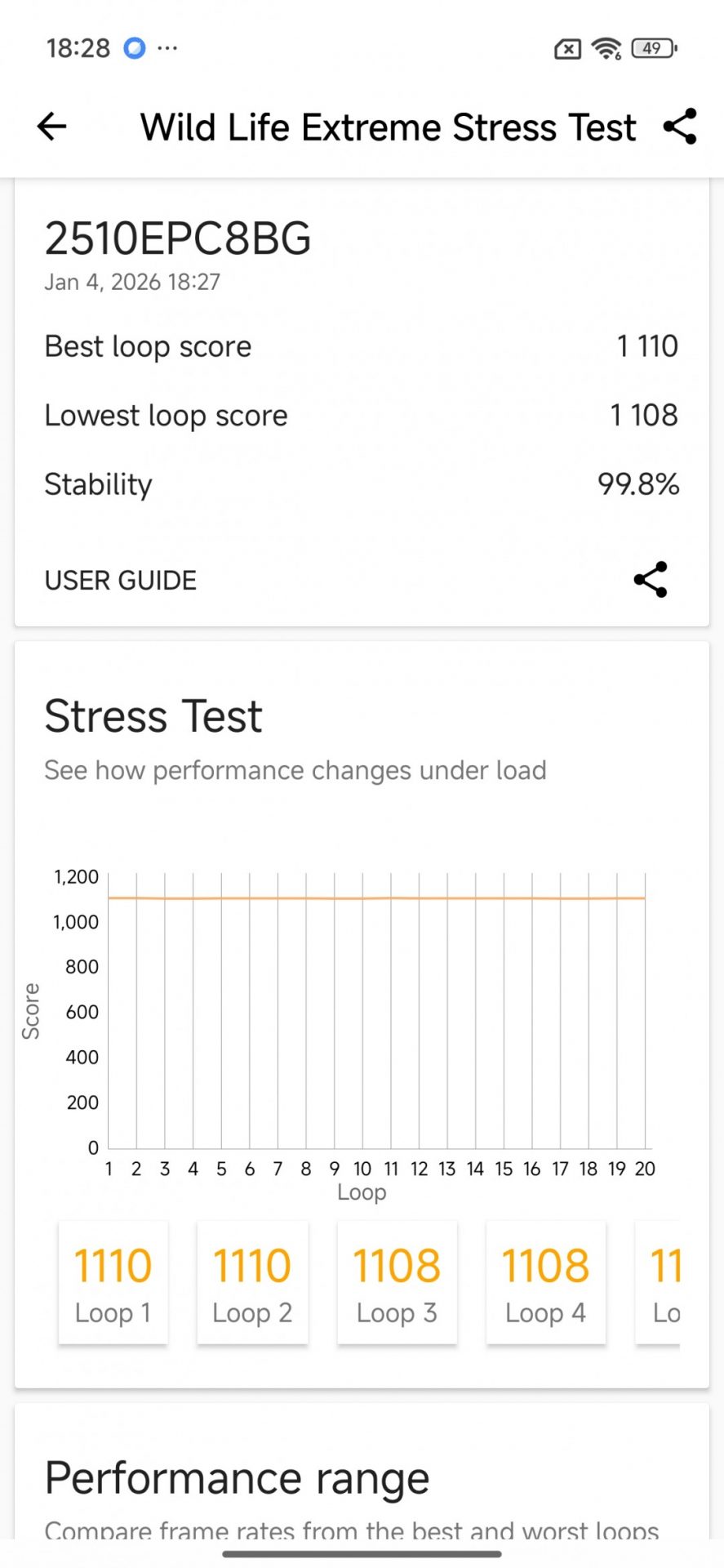Open the USER GUIDE
Image resolution: width=724 pixels, height=1568 pixels.
point(121,581)
